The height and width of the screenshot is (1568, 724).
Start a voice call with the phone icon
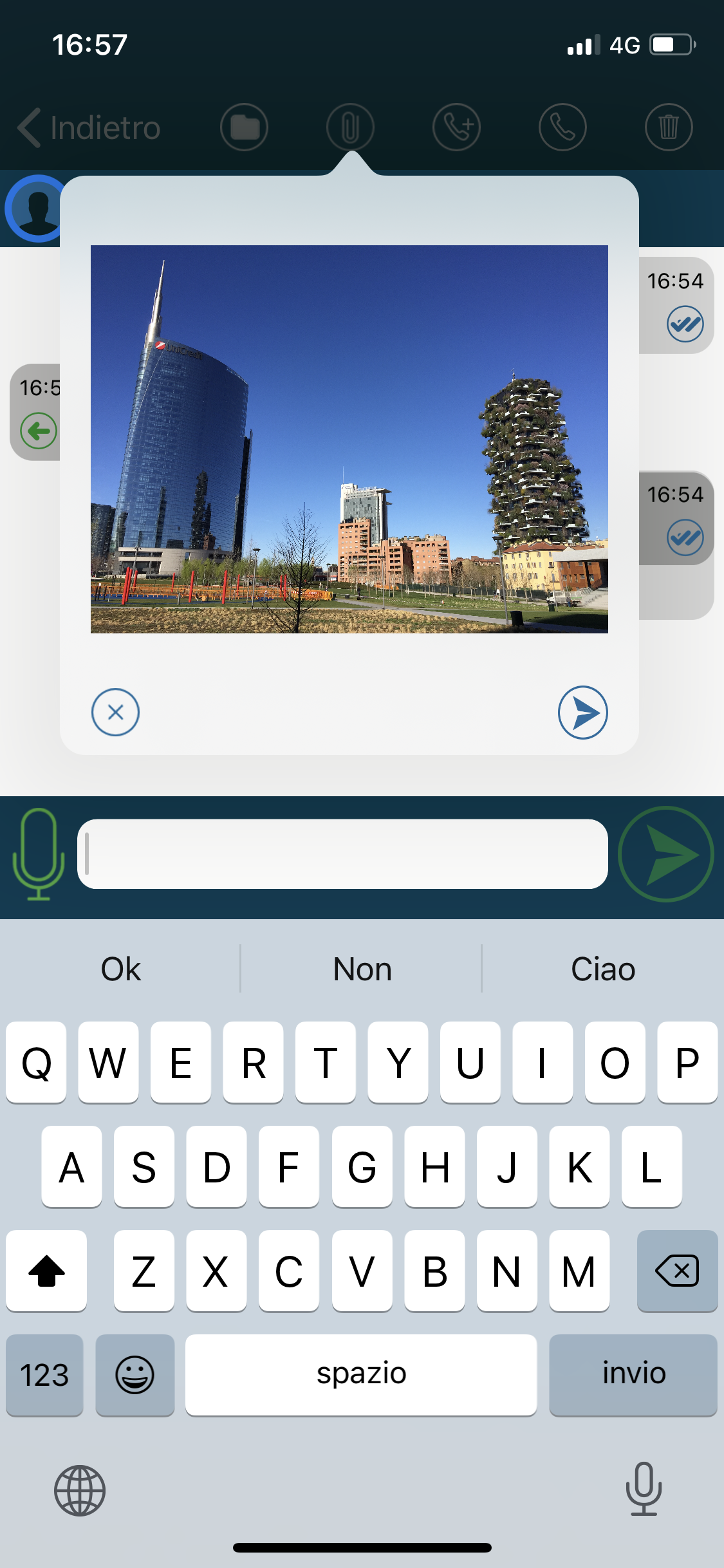(562, 127)
